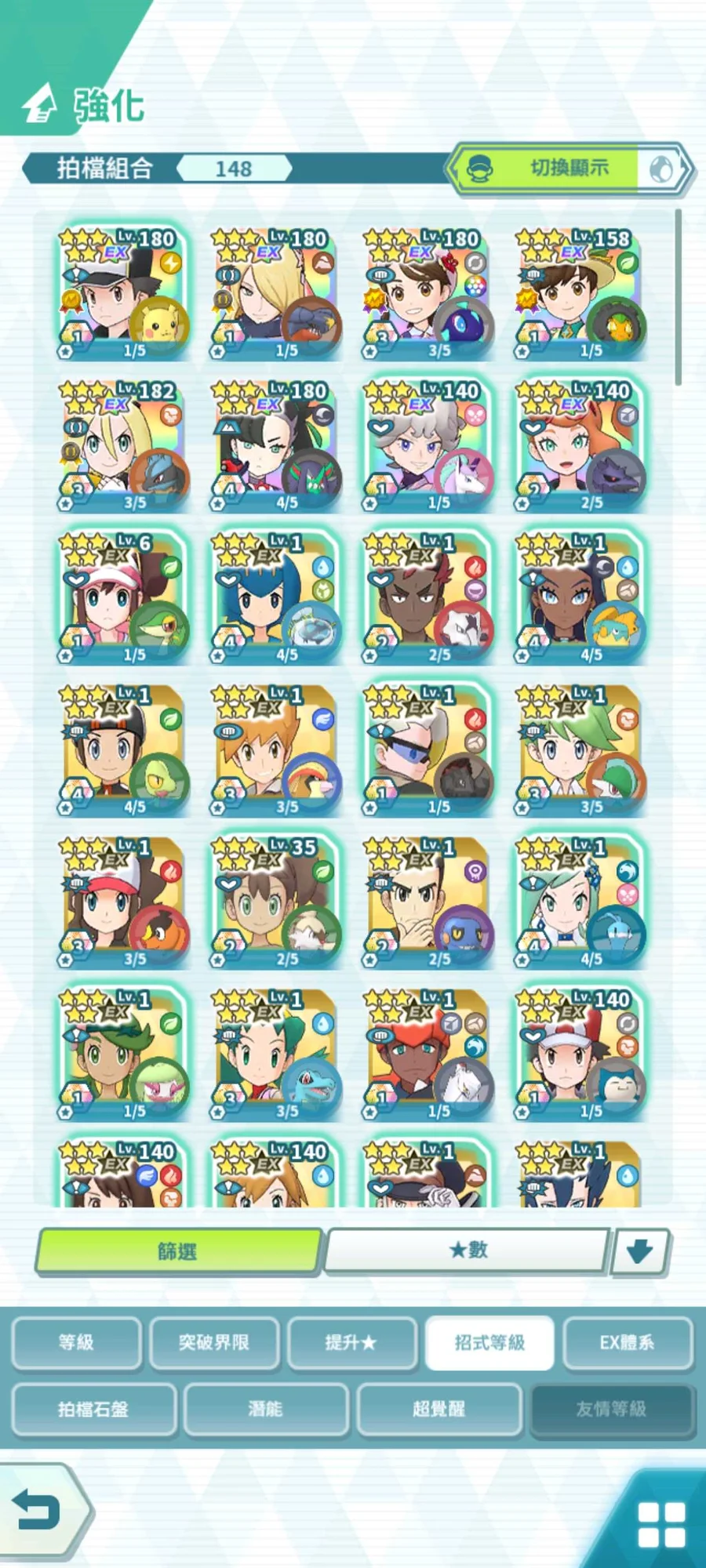Switch to the 突破界限 tab
706x1568 pixels.
(x=213, y=1343)
